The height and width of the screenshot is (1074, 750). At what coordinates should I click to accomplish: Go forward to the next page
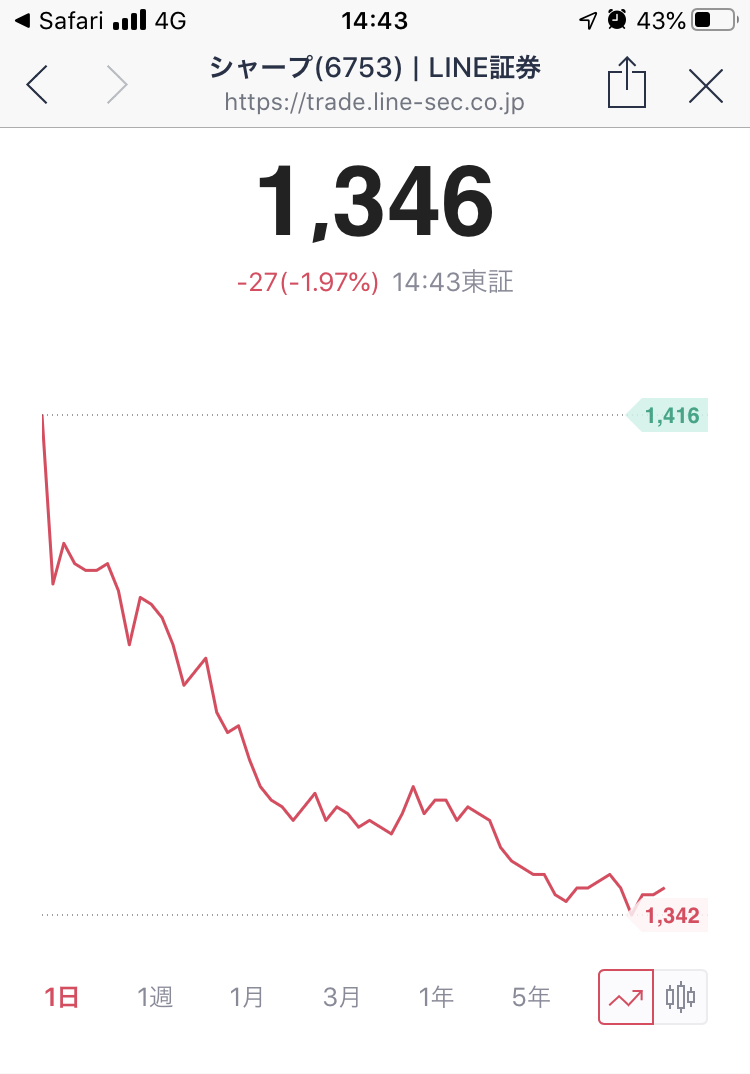pyautogui.click(x=117, y=85)
